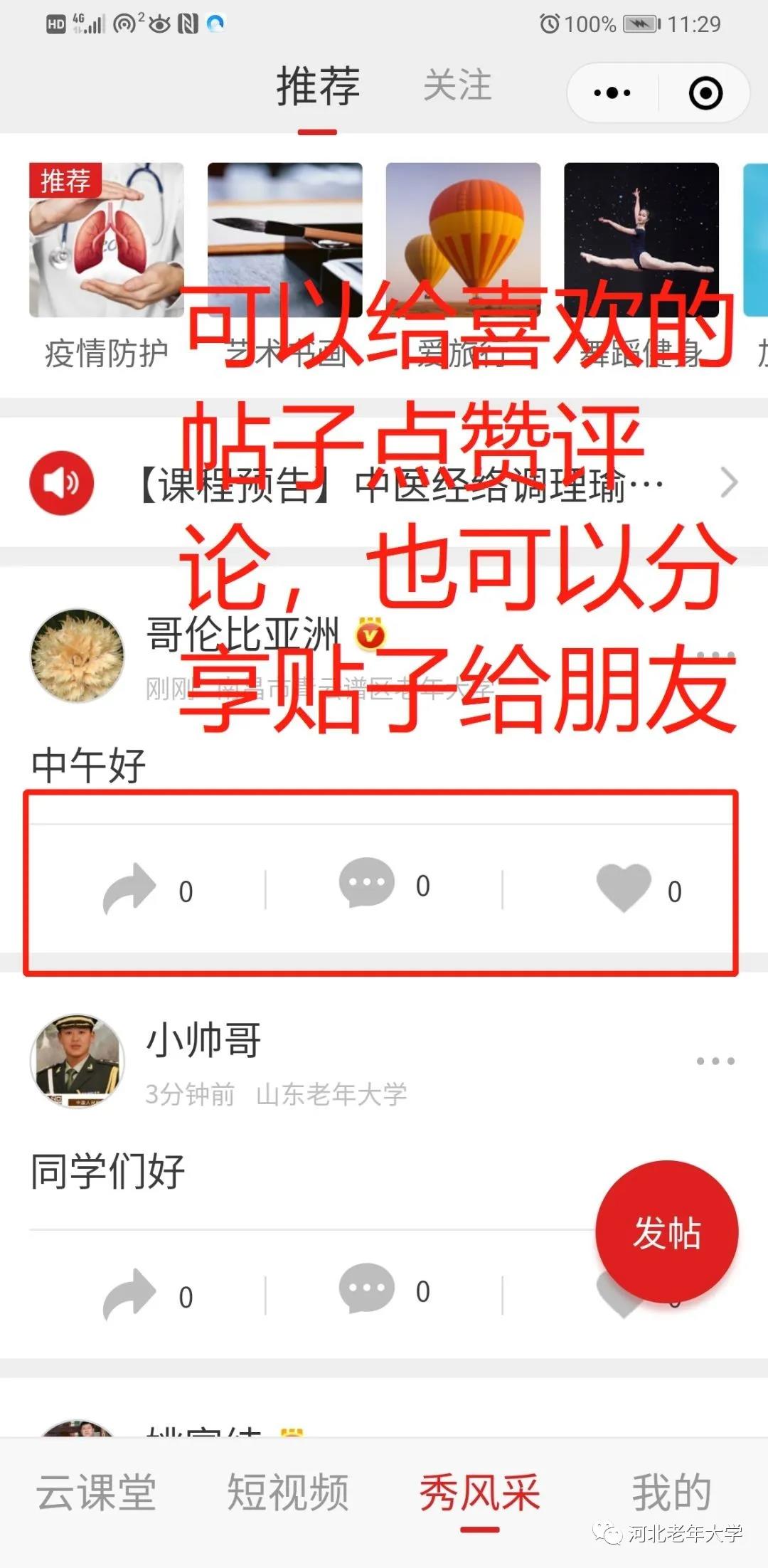Open the 课程预告 announcement
768x1568 pixels.
[398, 484]
